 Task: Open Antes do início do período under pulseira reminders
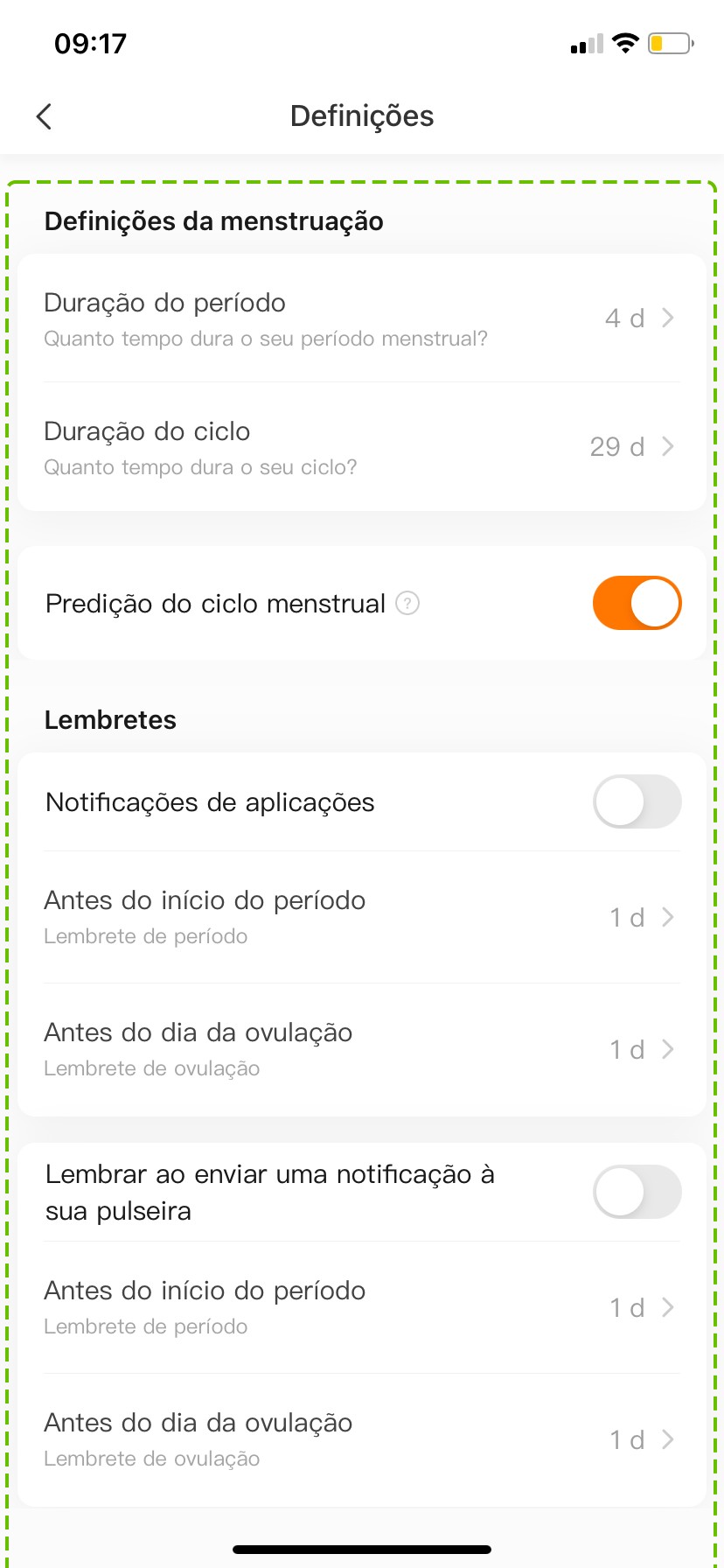coord(362,1307)
